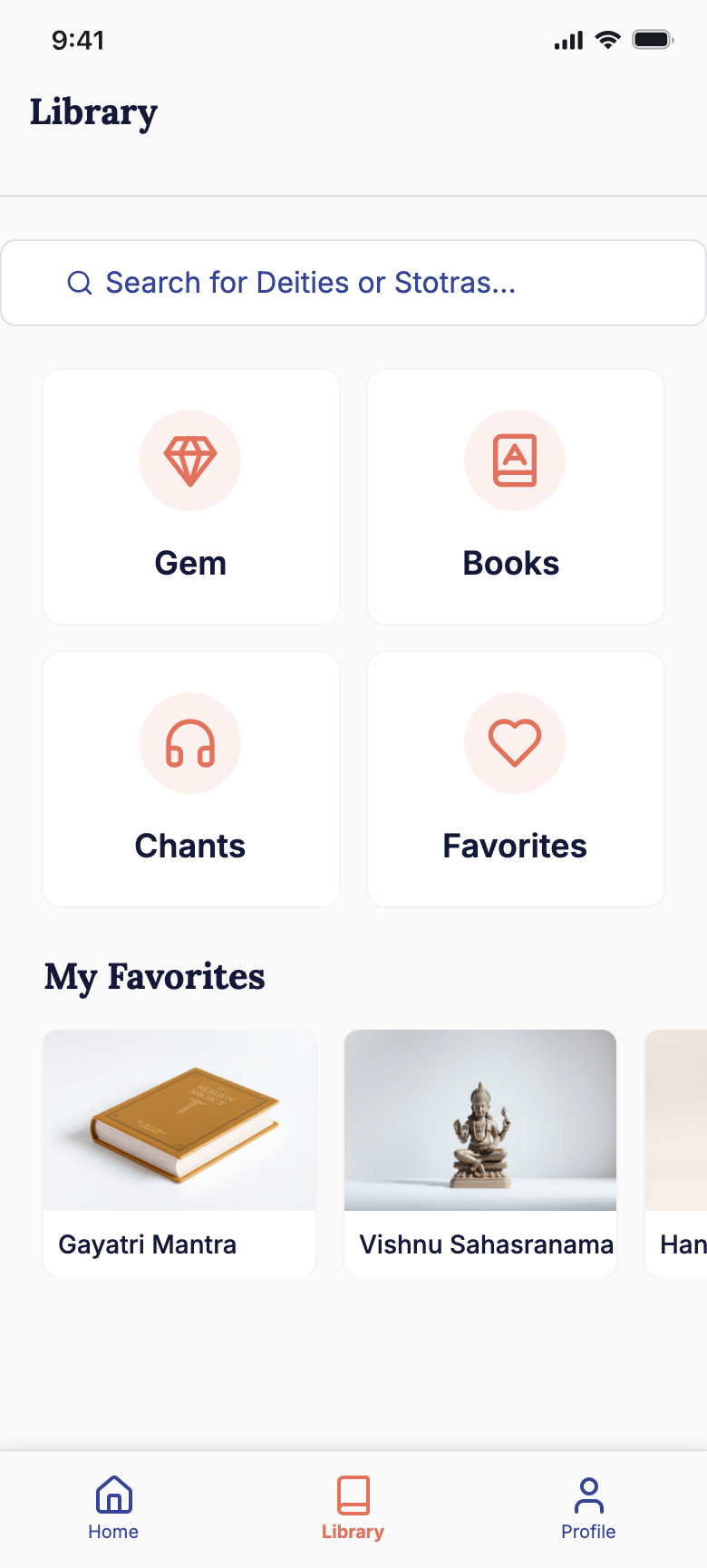
Task: Tap the search field for Deities or Stotras
Action: (353, 282)
